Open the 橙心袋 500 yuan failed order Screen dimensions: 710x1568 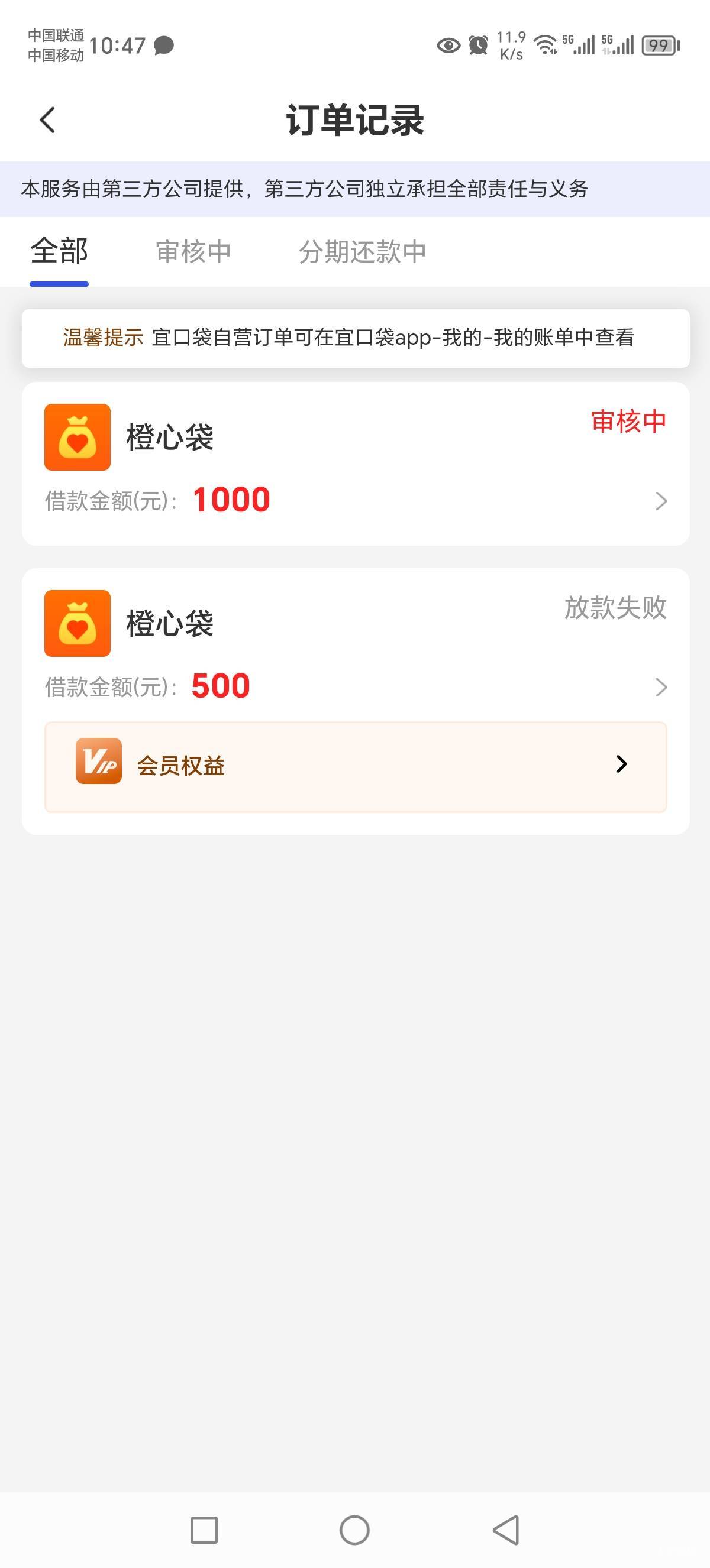(x=355, y=645)
